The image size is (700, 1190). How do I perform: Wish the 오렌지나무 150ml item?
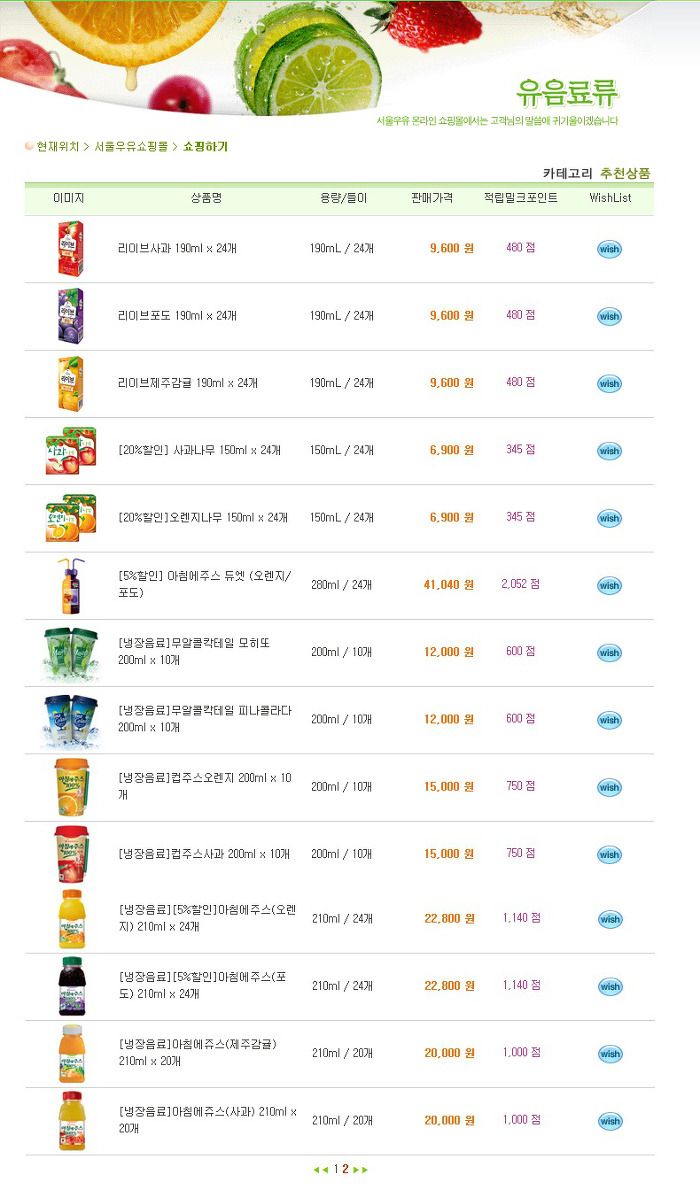coord(609,518)
